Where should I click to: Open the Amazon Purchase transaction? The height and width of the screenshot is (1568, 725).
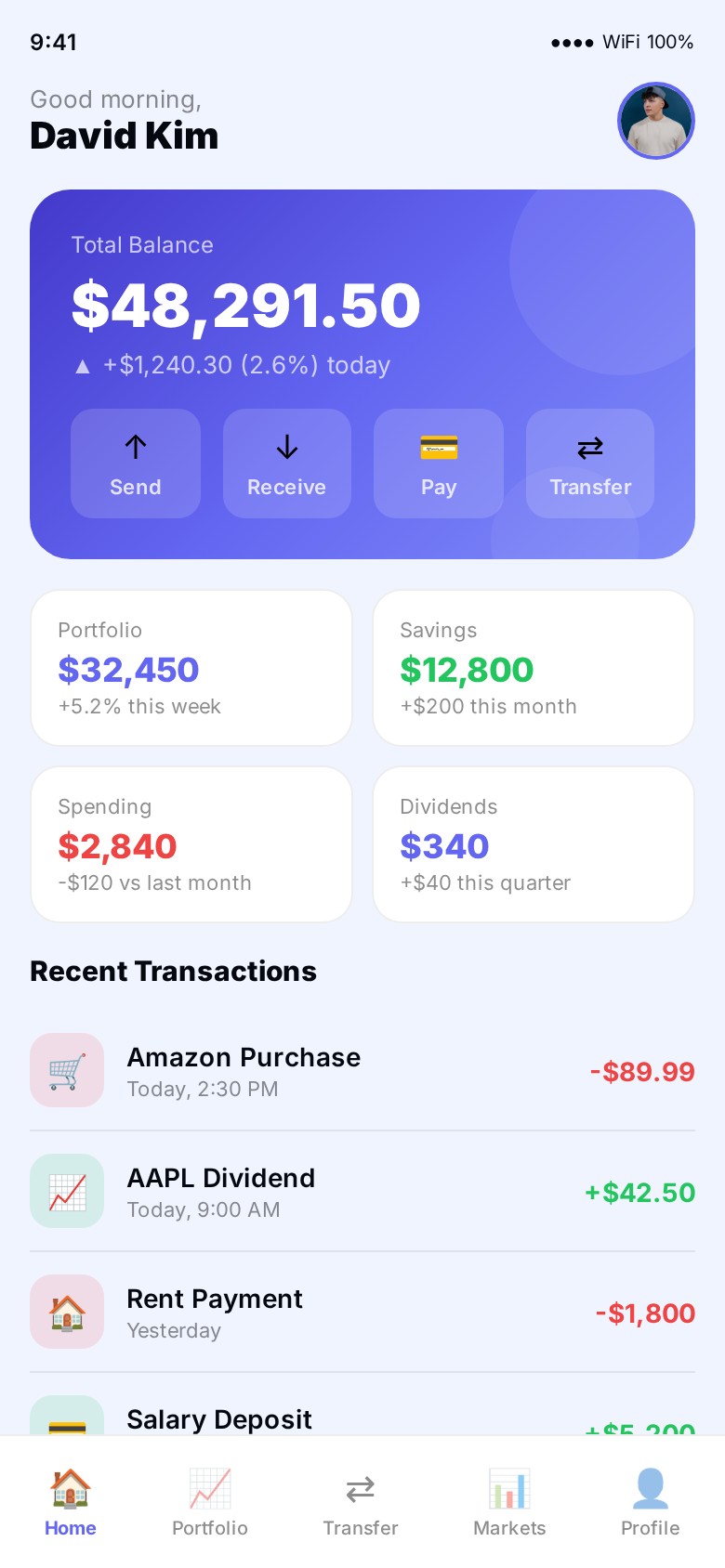(362, 1071)
